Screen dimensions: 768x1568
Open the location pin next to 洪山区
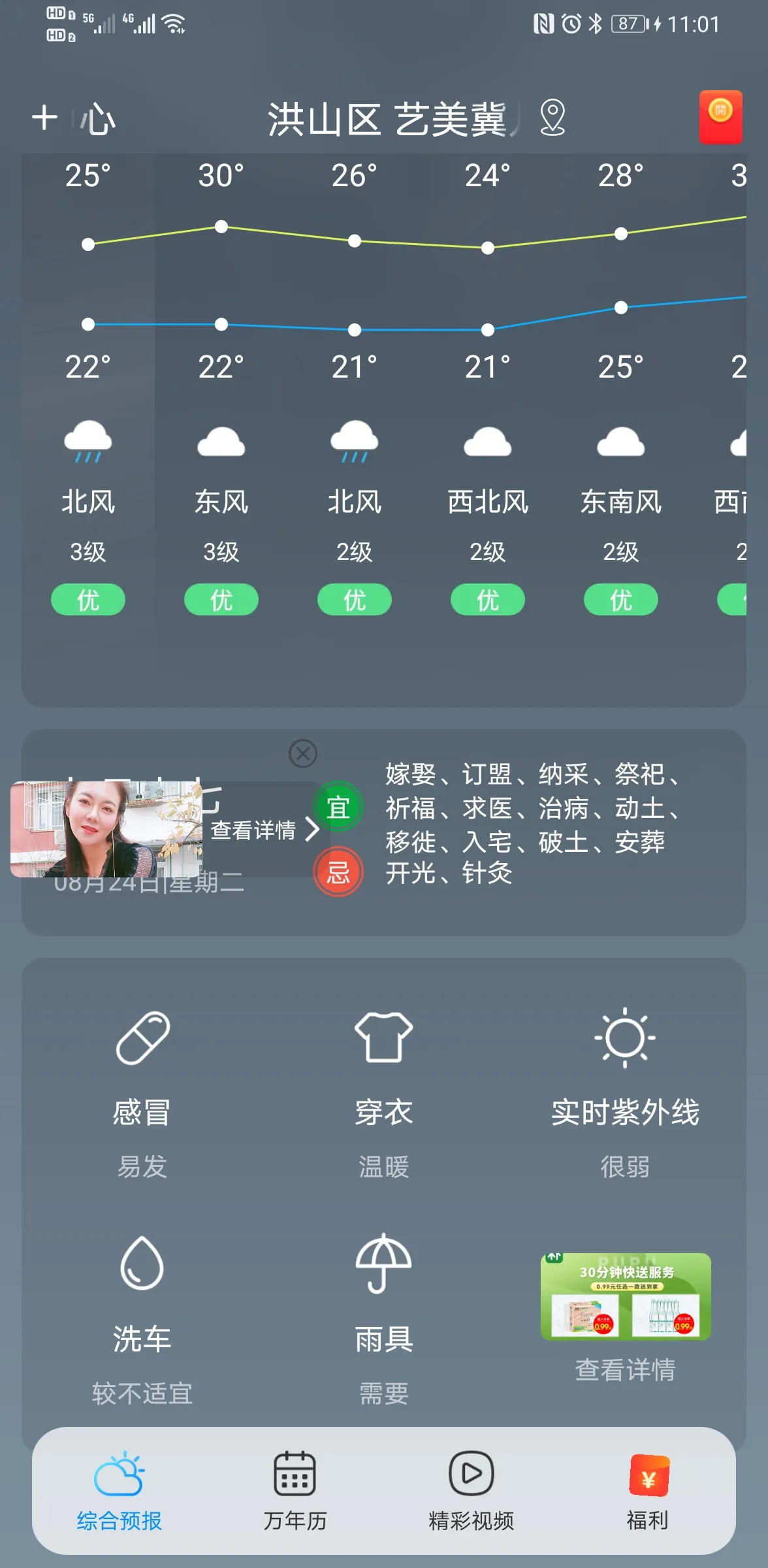[x=552, y=118]
